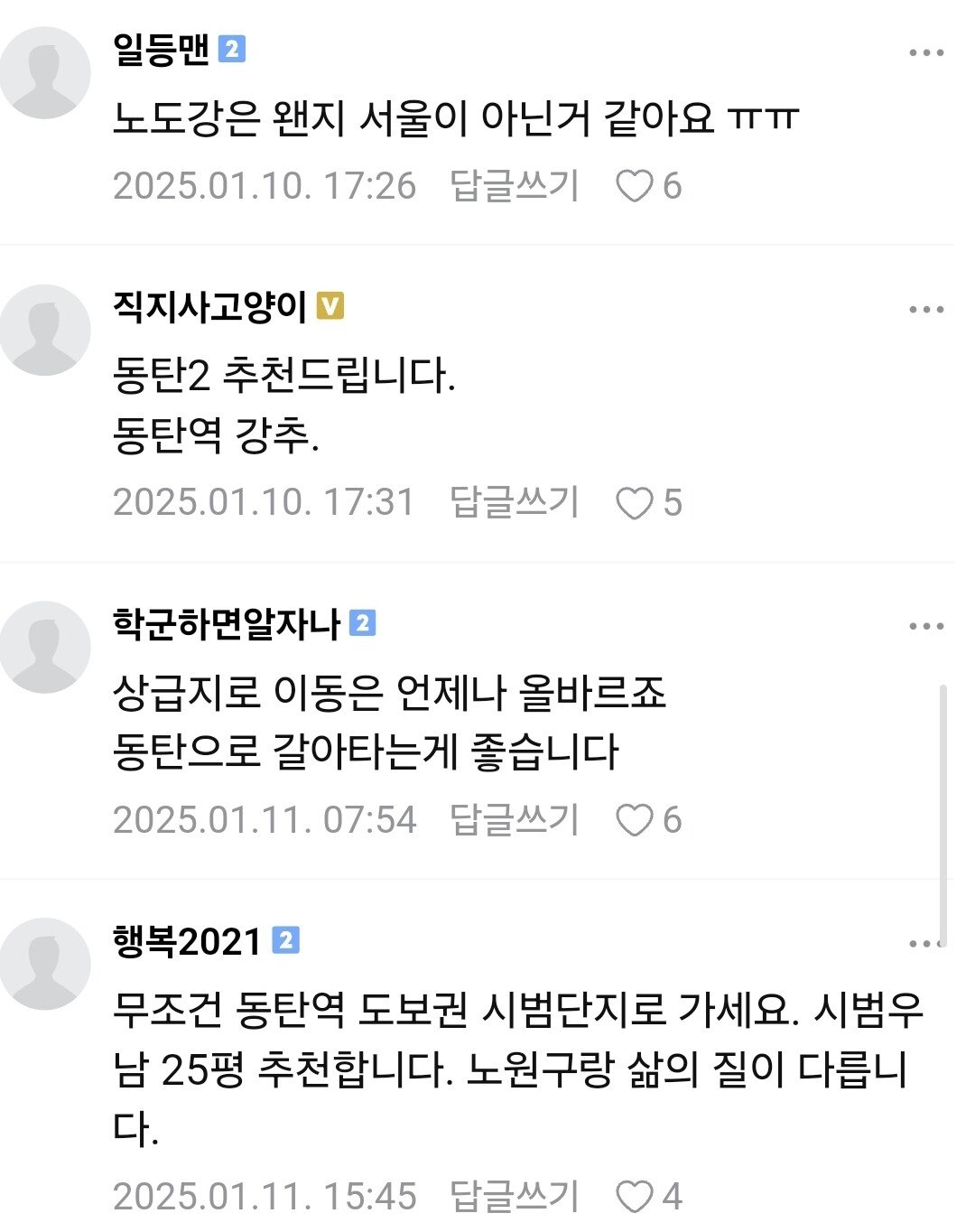Open the more options menu on 일등맨's comment

click(x=926, y=53)
